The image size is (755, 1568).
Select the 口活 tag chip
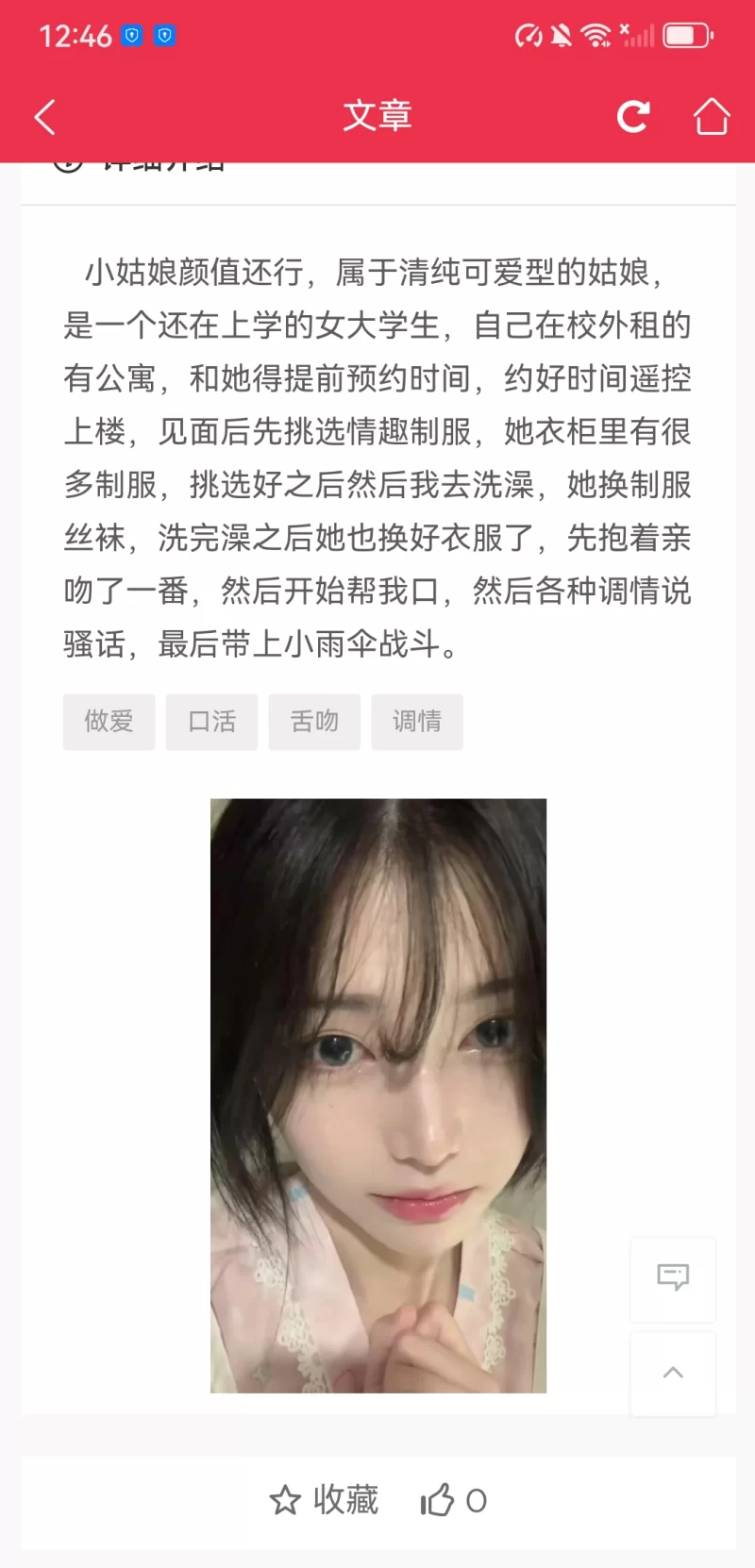211,722
